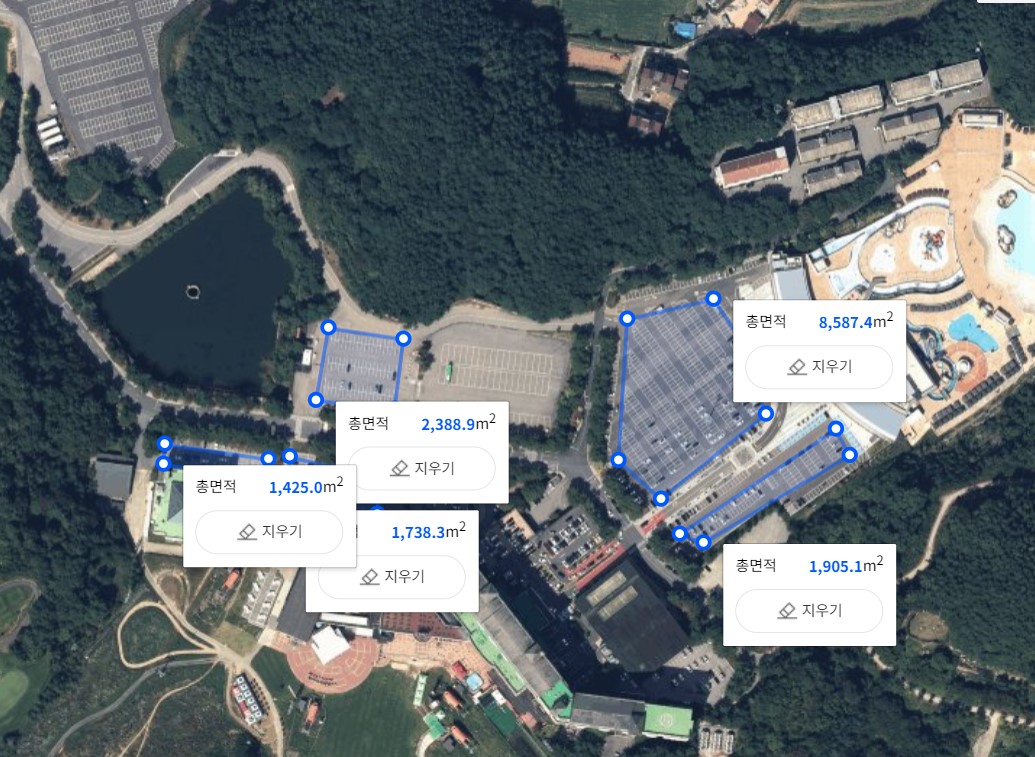Erase the 1,905.1m² area measurement
The width and height of the screenshot is (1035, 757).
[x=808, y=610]
